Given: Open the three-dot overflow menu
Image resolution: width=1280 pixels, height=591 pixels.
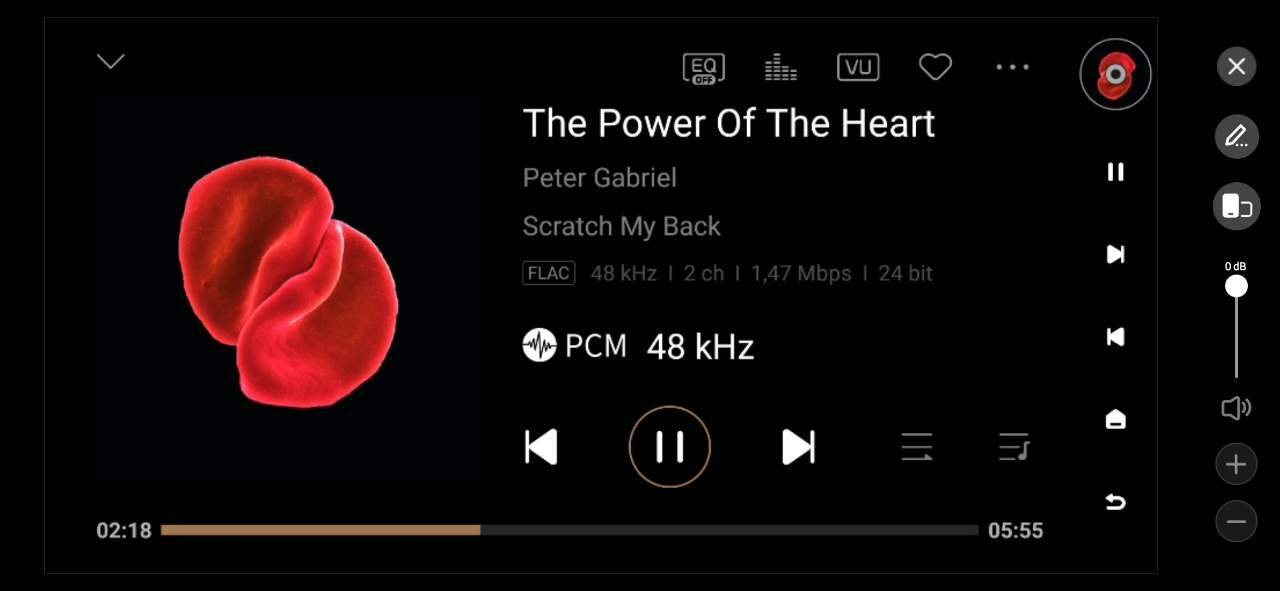Looking at the screenshot, I should pyautogui.click(x=1012, y=68).
